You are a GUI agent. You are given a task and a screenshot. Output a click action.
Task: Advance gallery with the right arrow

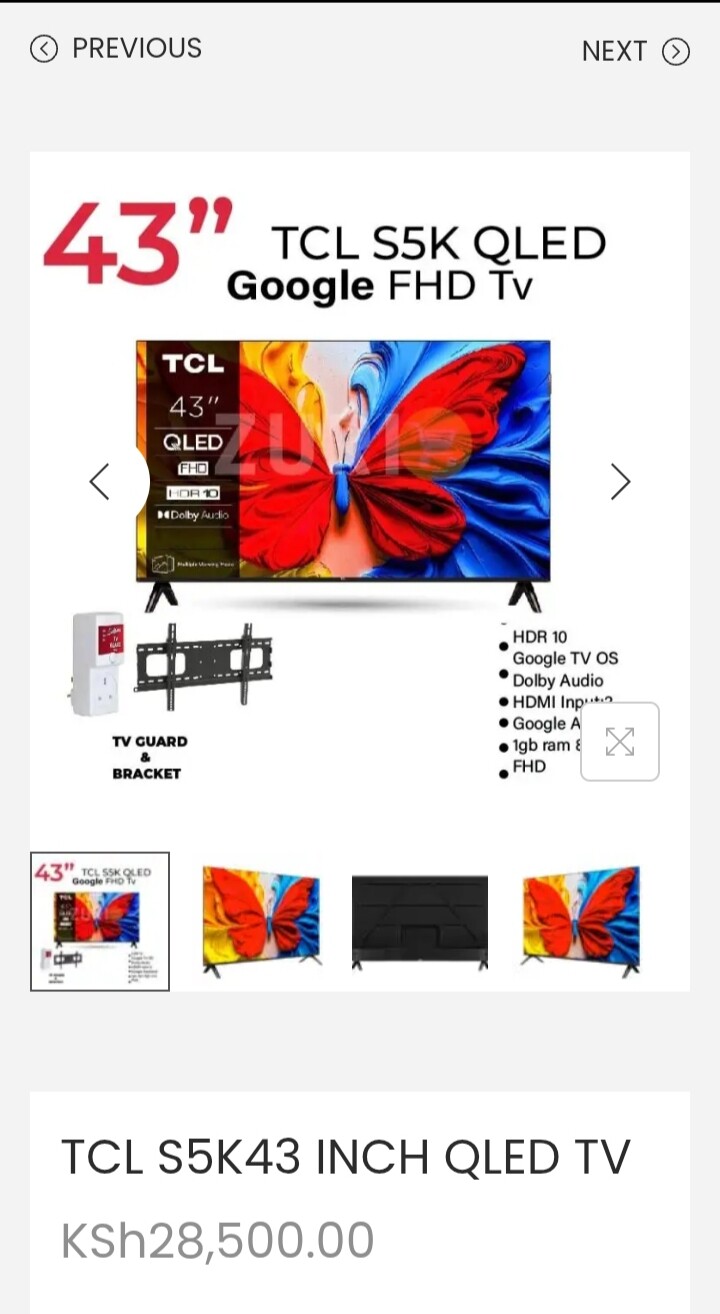pos(620,482)
